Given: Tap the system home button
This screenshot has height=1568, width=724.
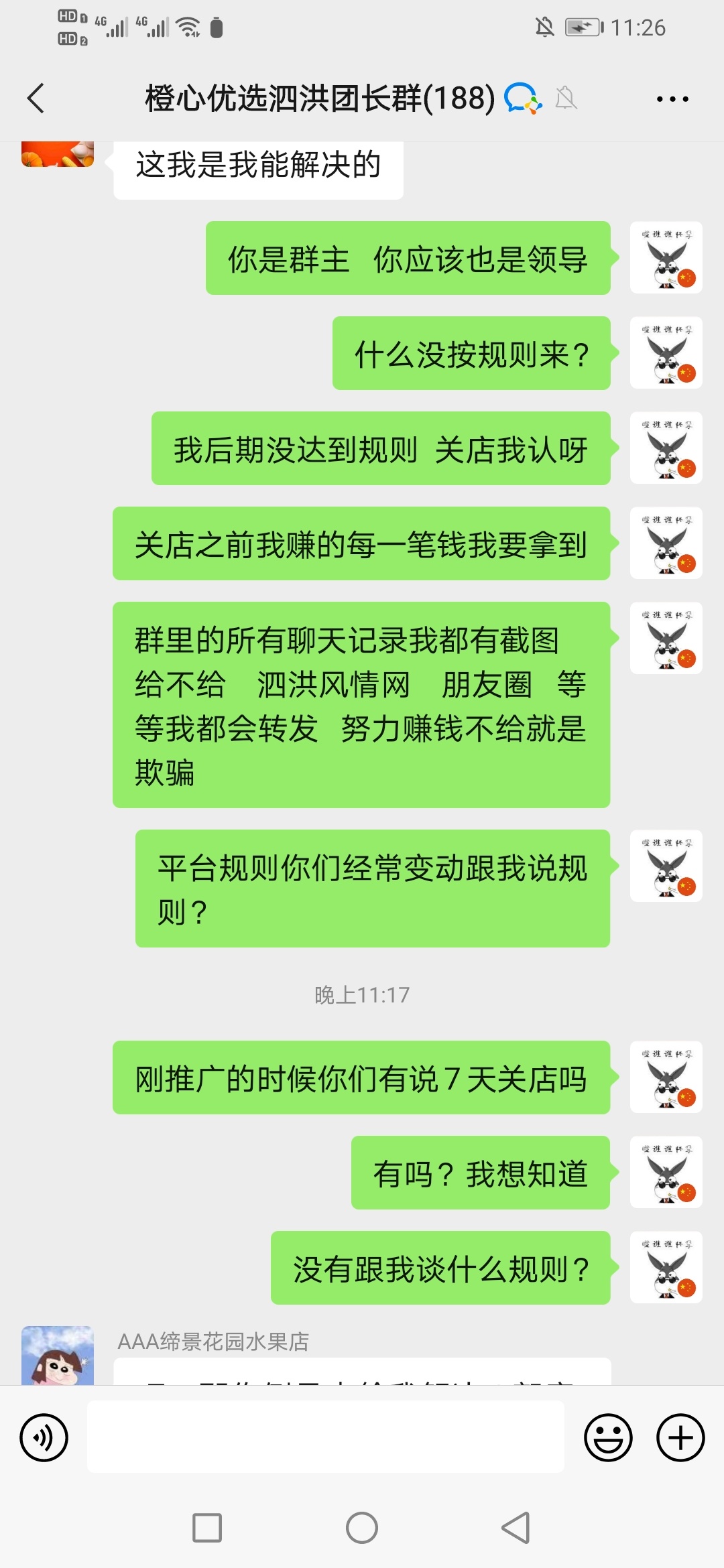Looking at the screenshot, I should point(362,1528).
